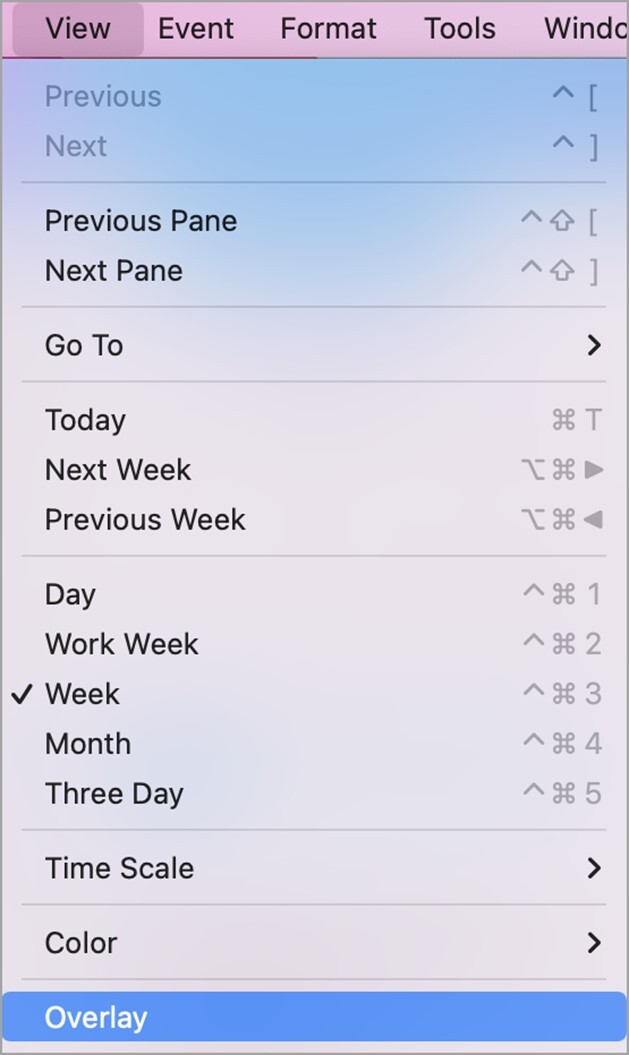Viewport: 629px width, 1055px height.
Task: Choose the Overlay option
Action: 314,1017
